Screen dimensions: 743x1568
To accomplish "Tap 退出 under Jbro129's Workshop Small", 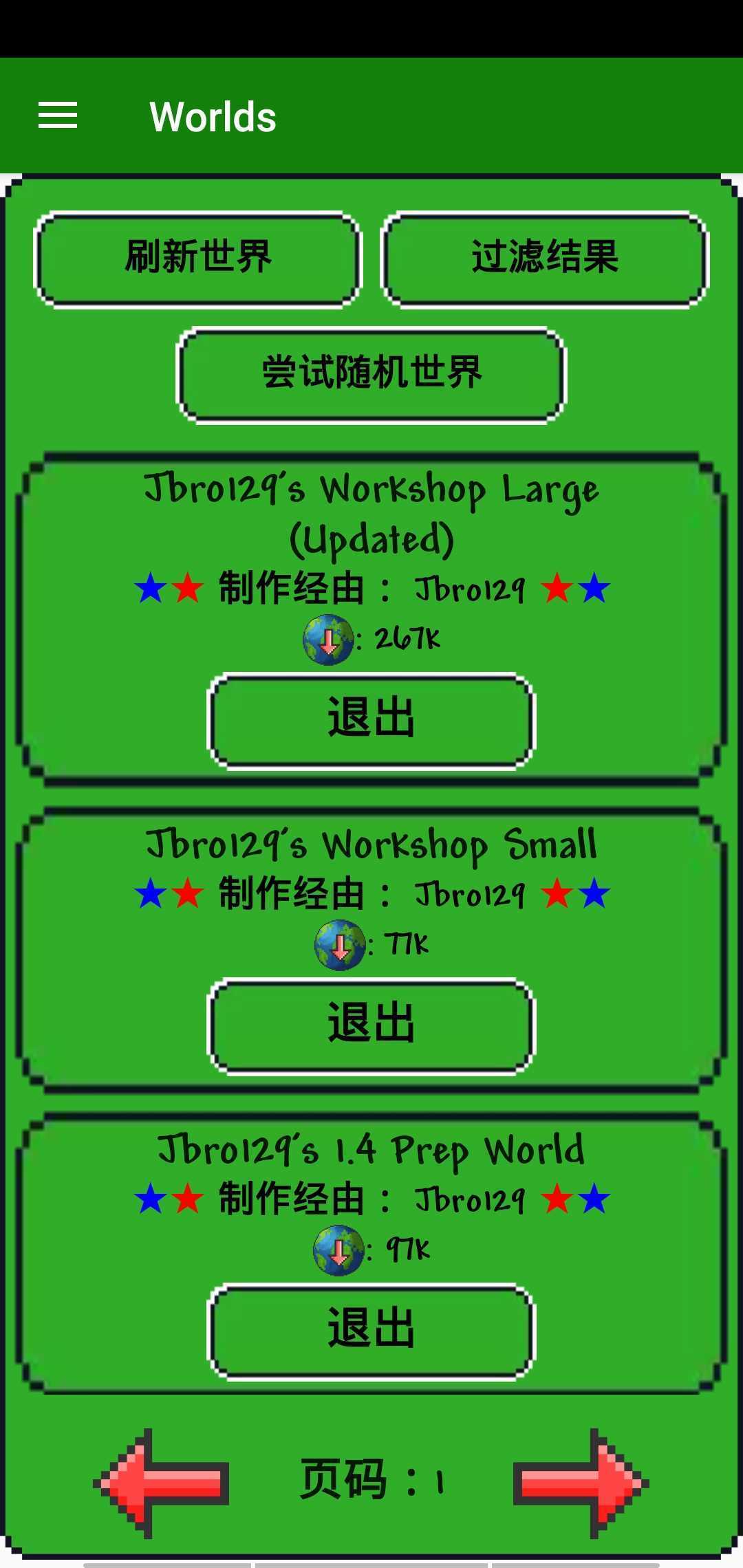I will coord(371,1025).
